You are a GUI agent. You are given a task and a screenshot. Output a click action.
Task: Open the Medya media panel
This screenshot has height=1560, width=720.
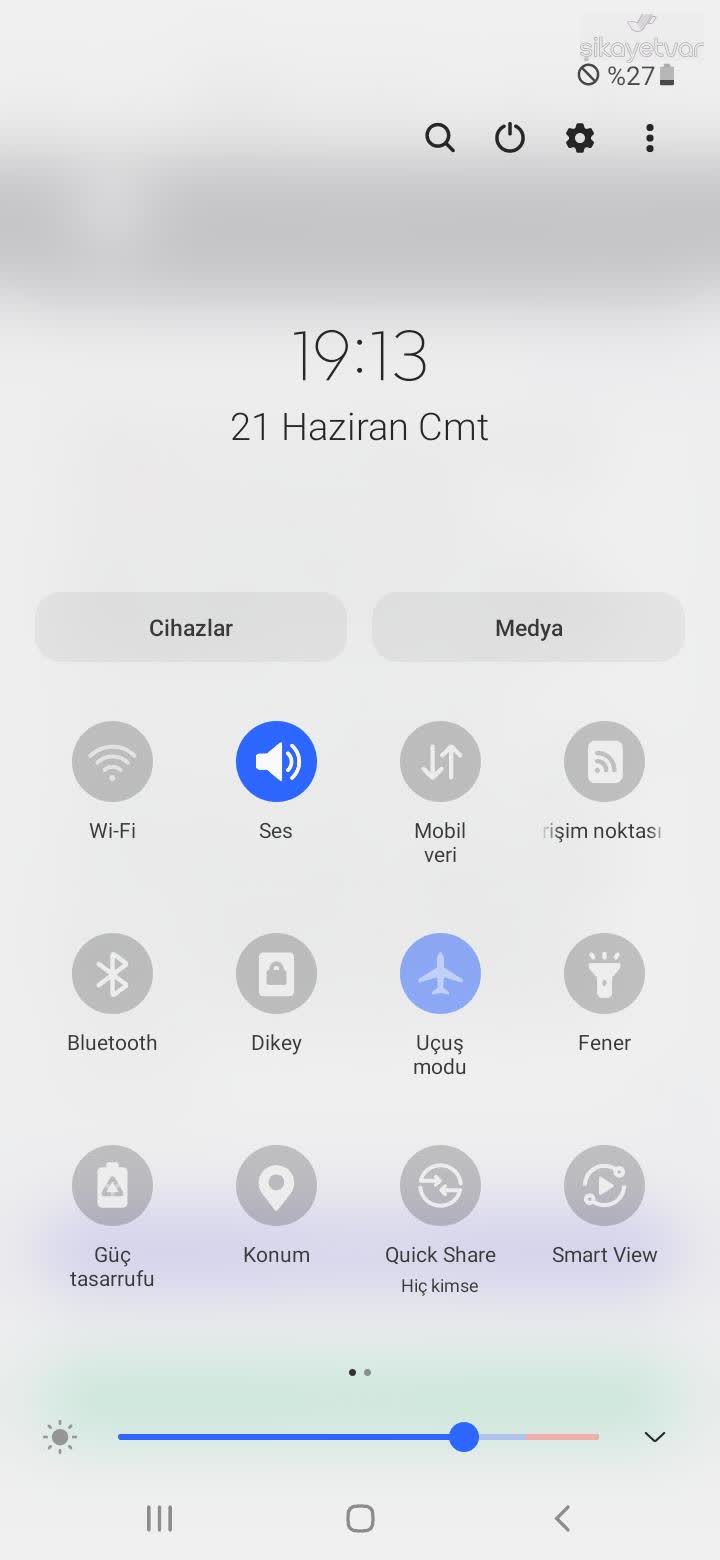528,628
